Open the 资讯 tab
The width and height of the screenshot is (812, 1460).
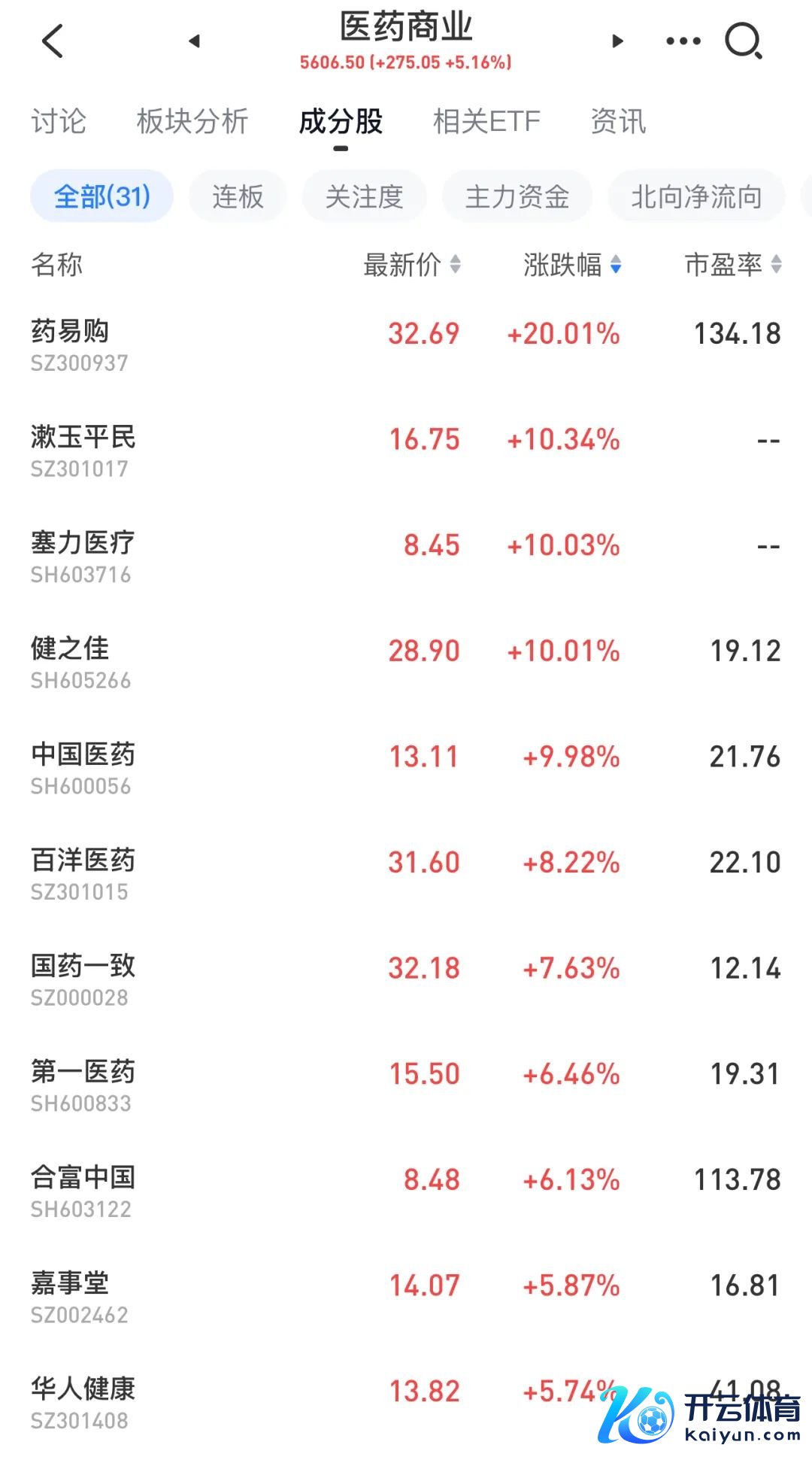point(618,121)
